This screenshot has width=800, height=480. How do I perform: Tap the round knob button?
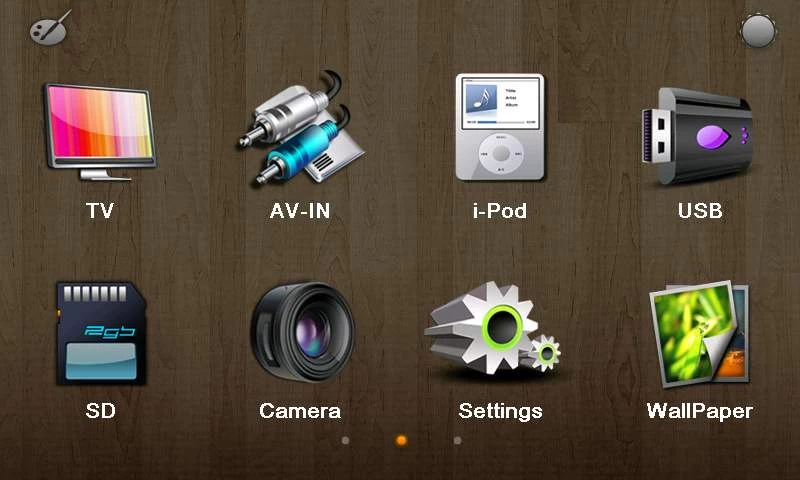[758, 31]
